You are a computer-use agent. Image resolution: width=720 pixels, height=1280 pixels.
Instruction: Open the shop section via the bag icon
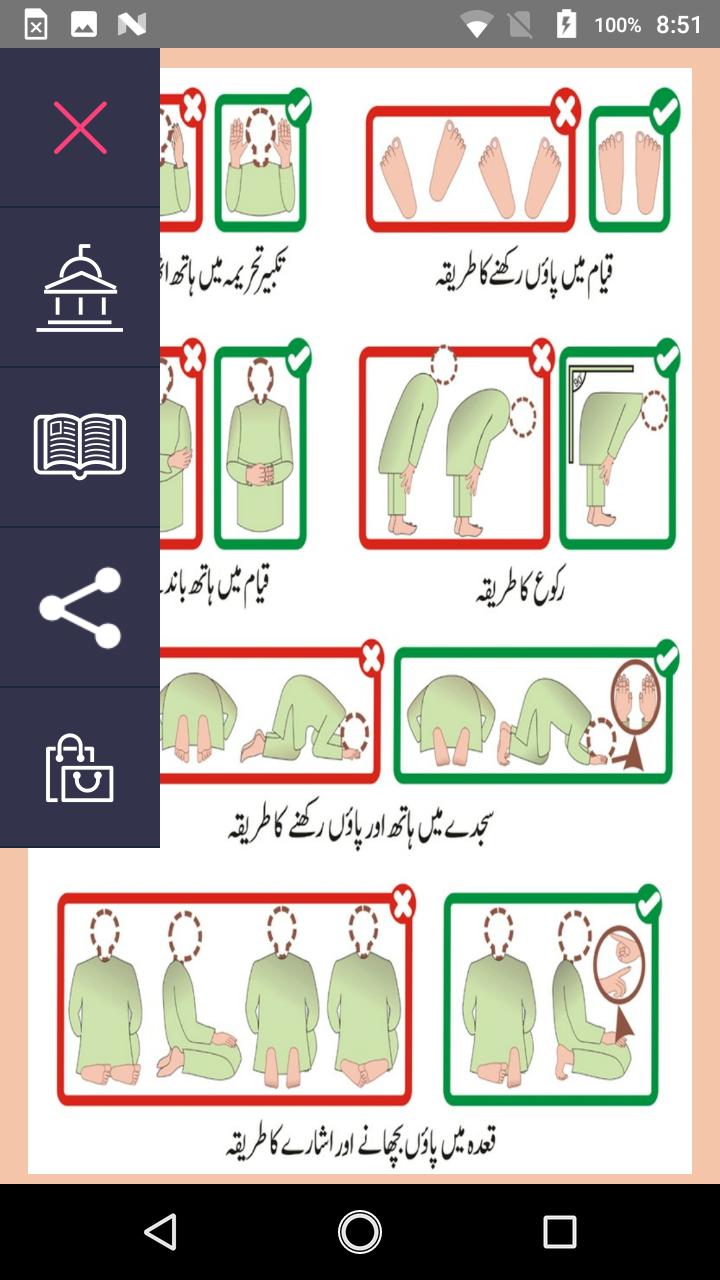tap(79, 767)
